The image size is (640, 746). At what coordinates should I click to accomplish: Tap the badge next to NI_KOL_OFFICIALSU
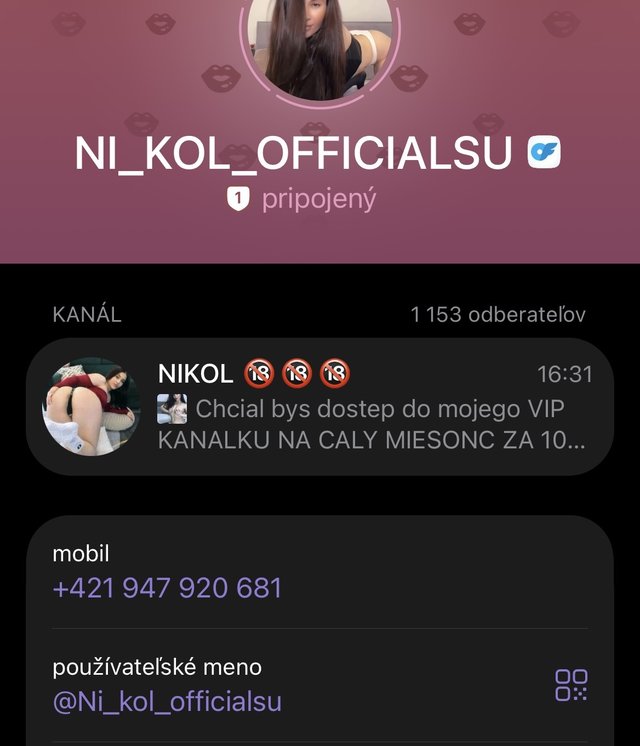tap(544, 152)
